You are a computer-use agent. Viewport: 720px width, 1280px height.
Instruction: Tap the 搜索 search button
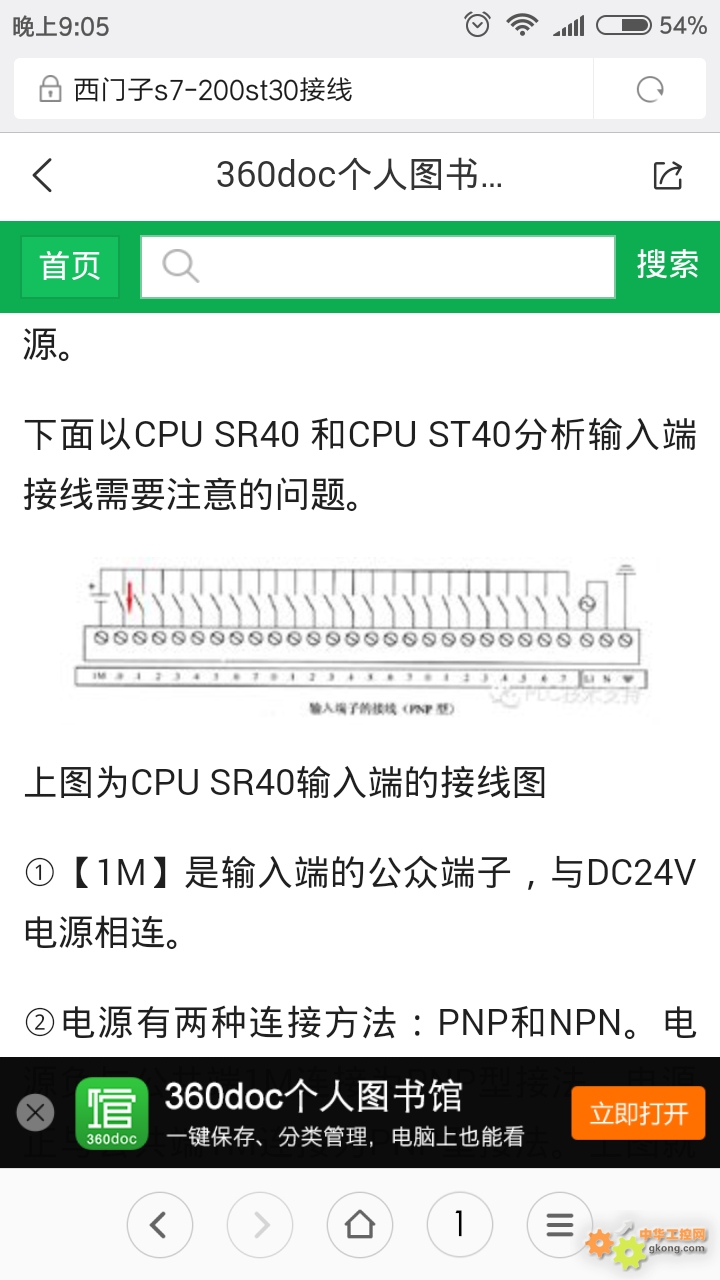pyautogui.click(x=668, y=265)
